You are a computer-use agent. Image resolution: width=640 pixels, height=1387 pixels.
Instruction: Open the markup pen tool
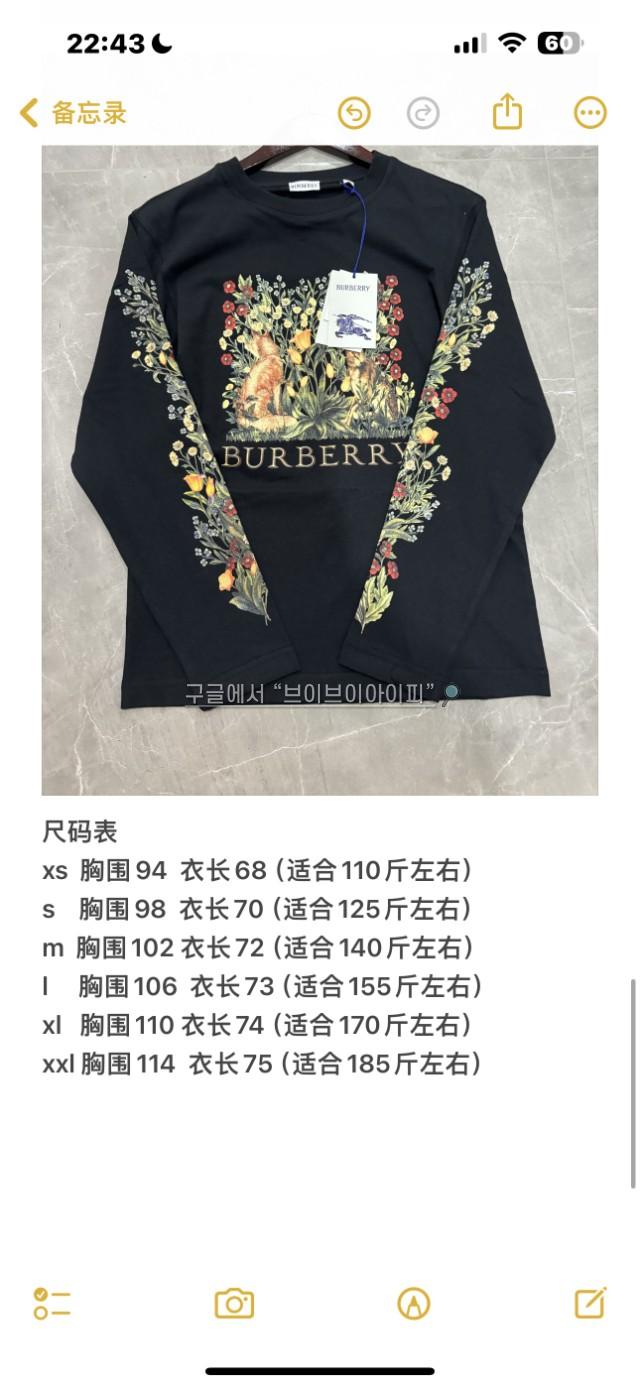point(413,1303)
